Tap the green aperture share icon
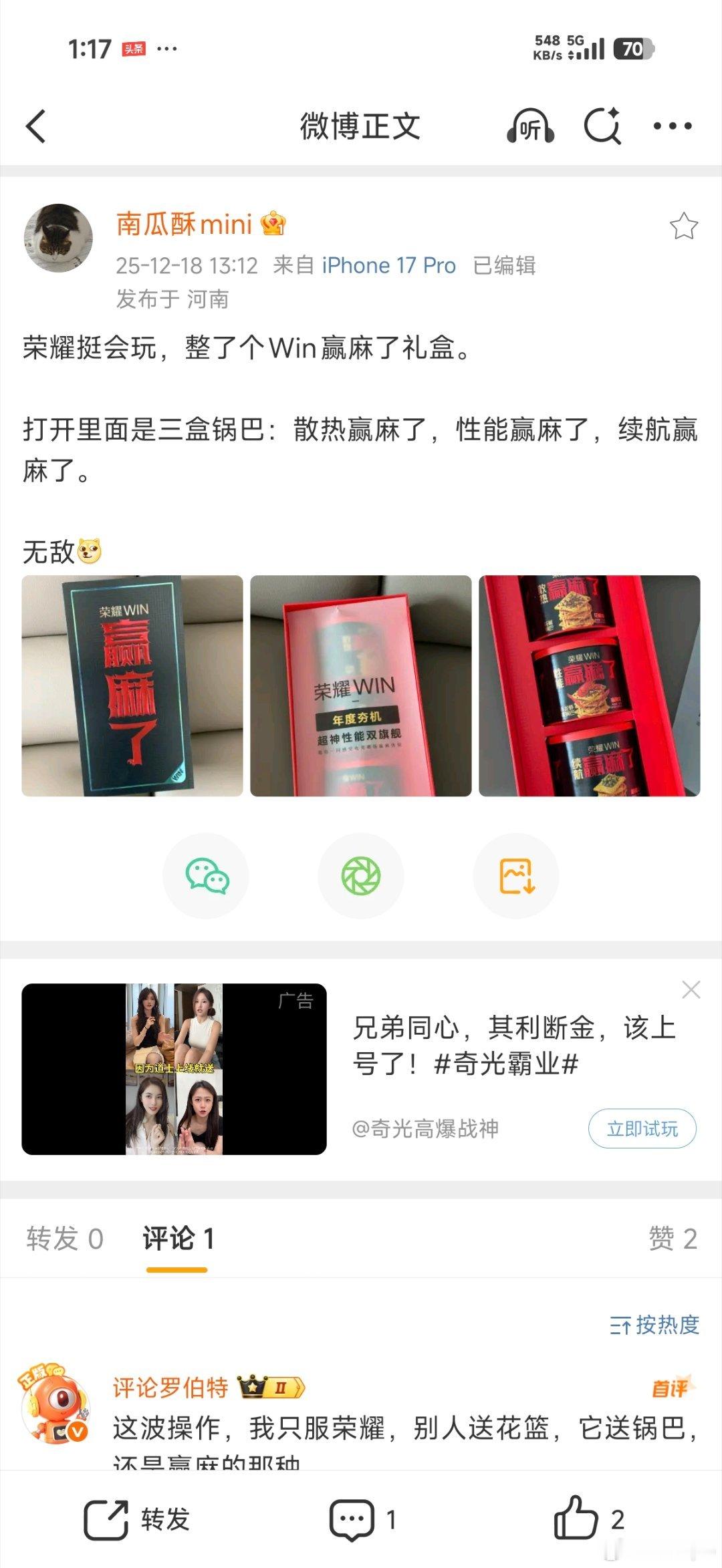Viewport: 722px width, 1568px height. (361, 876)
